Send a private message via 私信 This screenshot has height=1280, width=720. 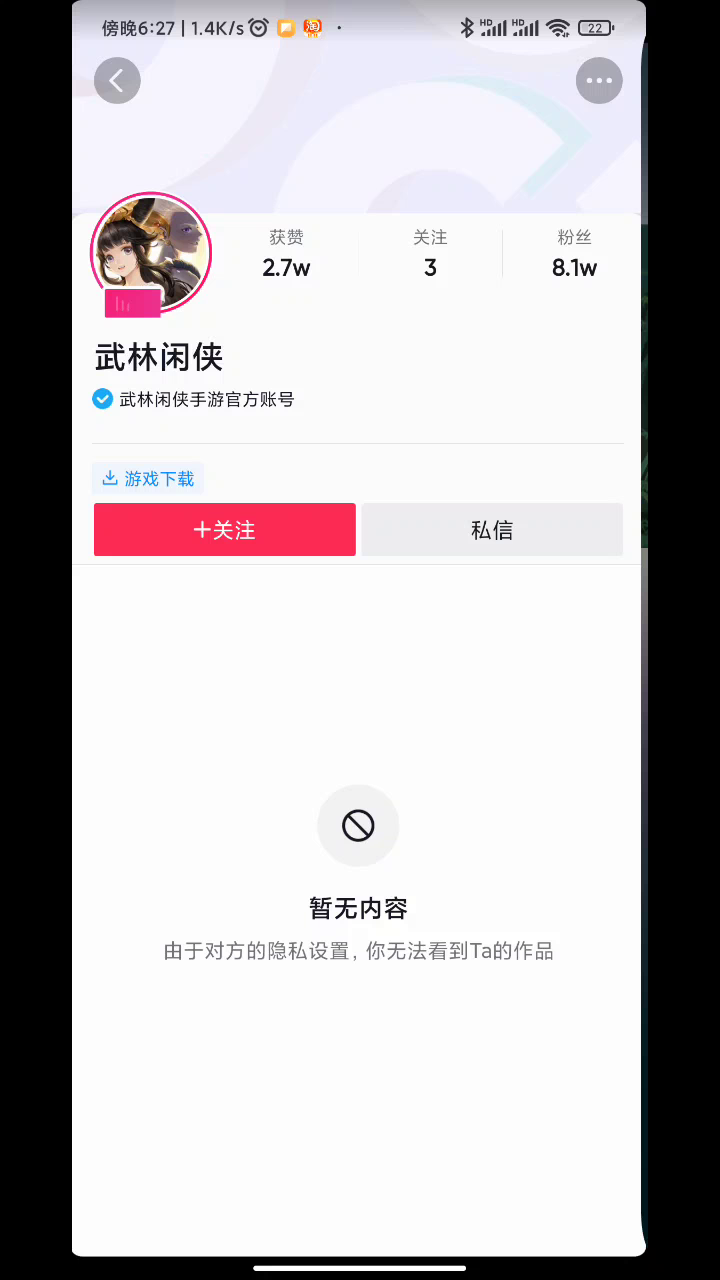click(492, 530)
